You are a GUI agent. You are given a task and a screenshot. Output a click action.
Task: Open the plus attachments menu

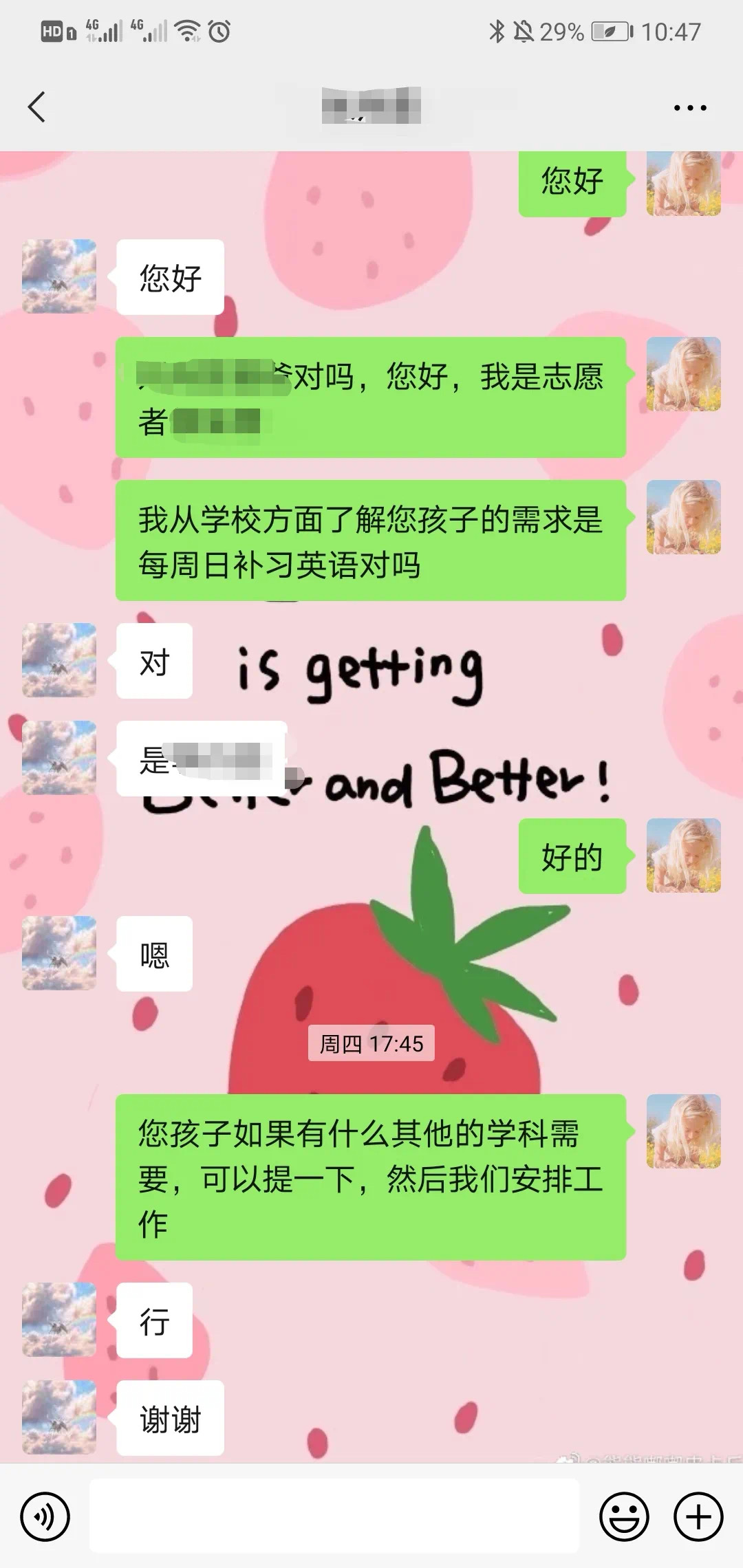click(698, 1516)
